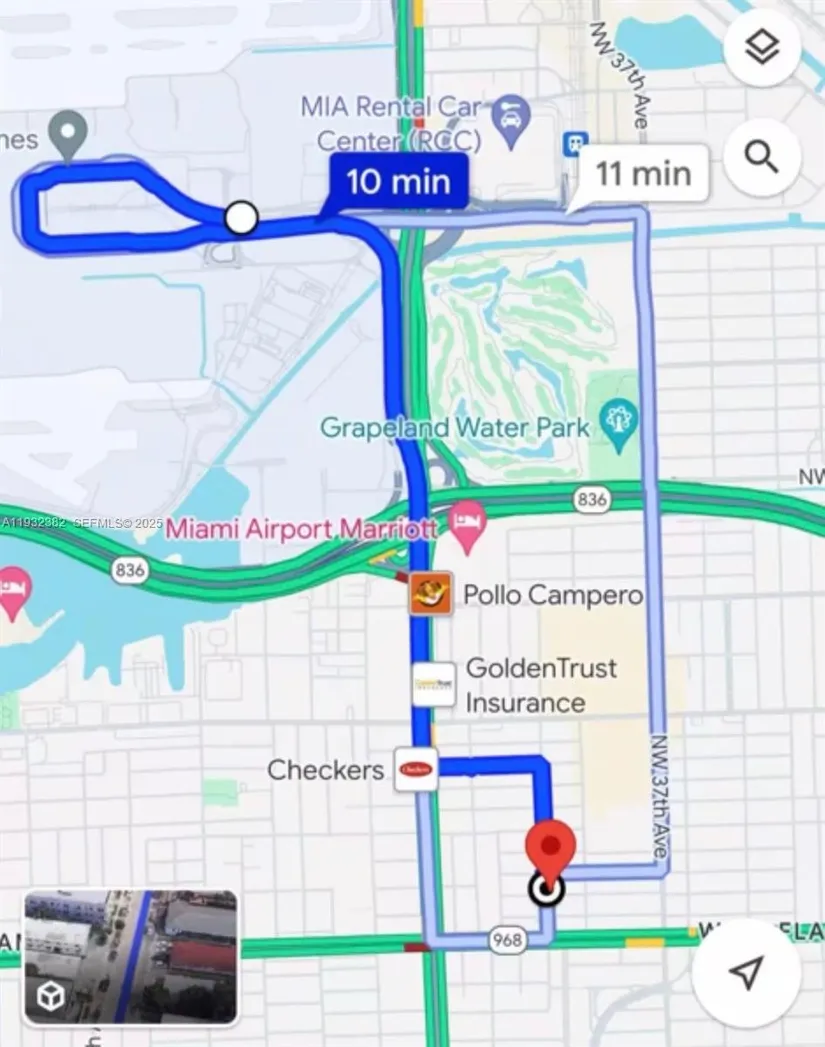This screenshot has width=825, height=1047.
Task: Tap the magnifier search button
Action: (x=762, y=157)
